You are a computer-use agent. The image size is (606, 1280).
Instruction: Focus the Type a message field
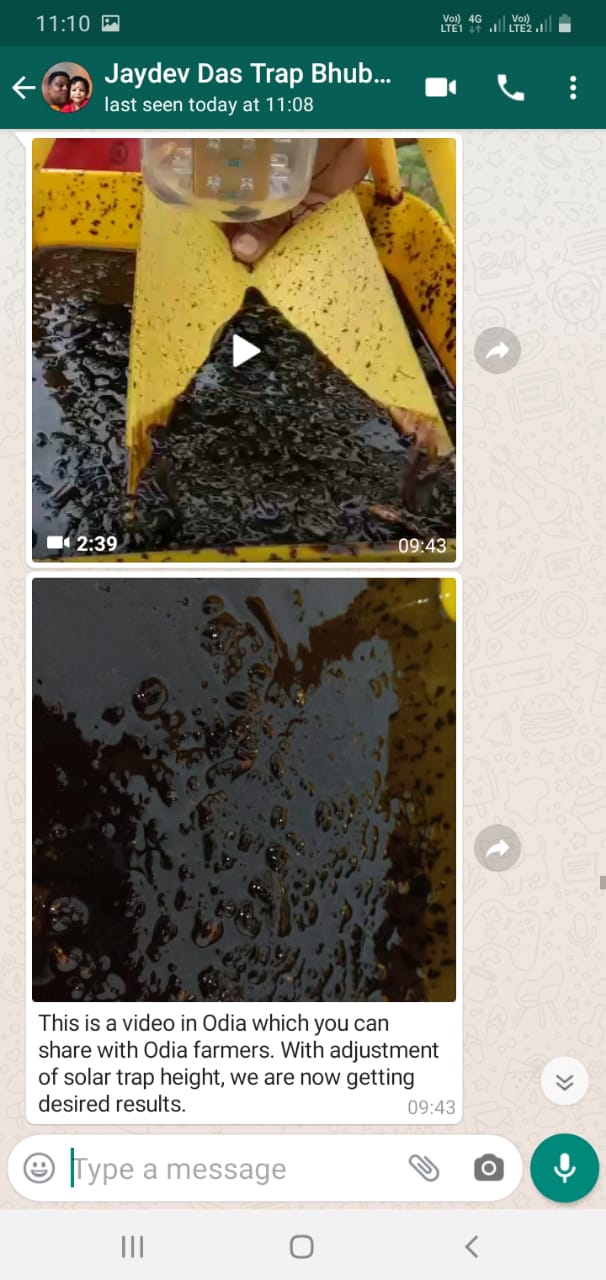[x=233, y=1168]
